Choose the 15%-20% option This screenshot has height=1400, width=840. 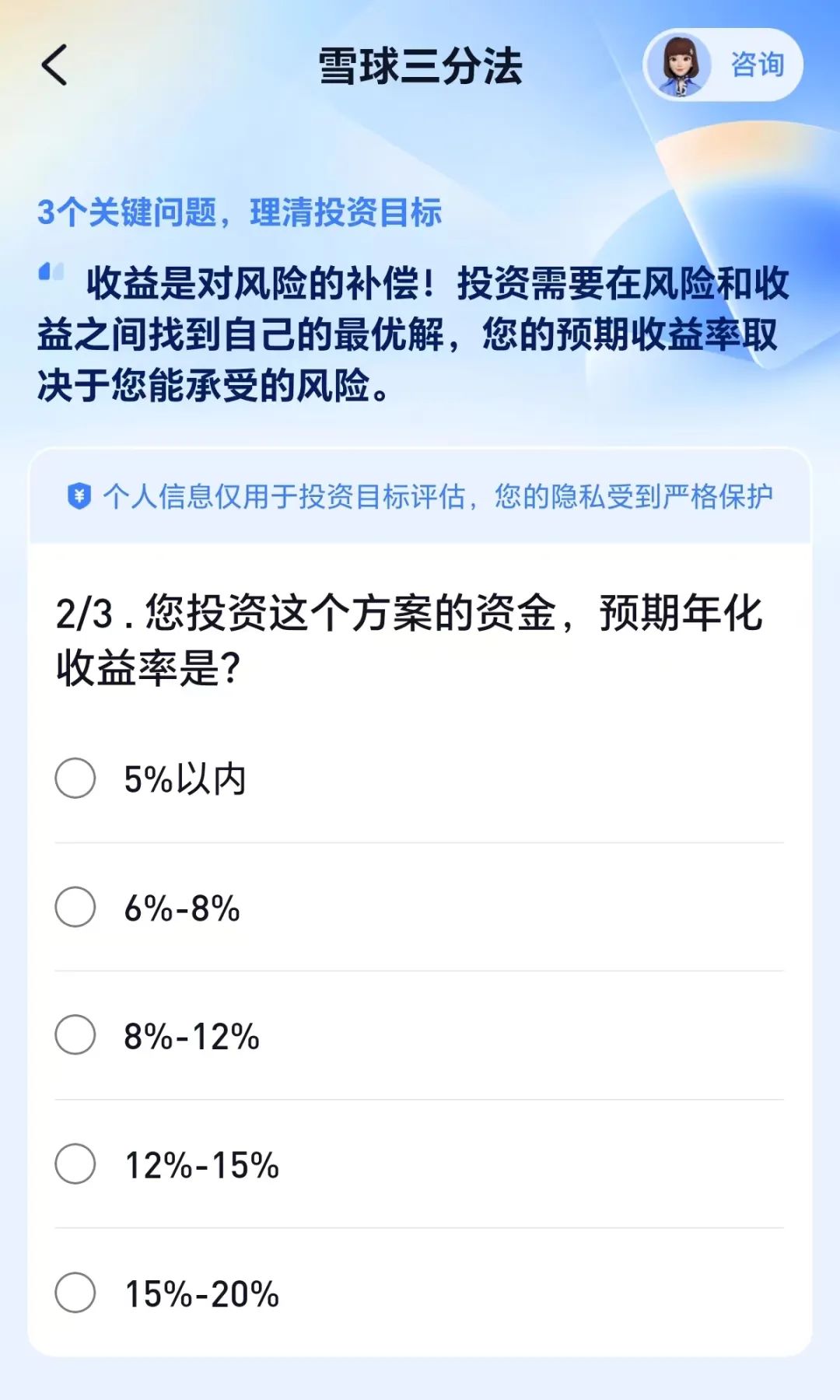419,1293
